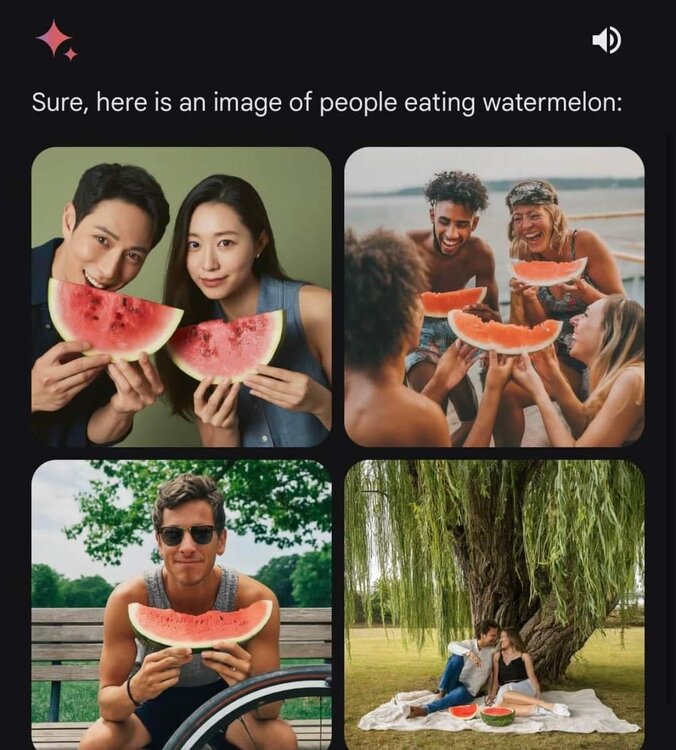Screen dimensions: 676x750
Task: Open the beach friends watermelon image
Action: click(x=494, y=297)
